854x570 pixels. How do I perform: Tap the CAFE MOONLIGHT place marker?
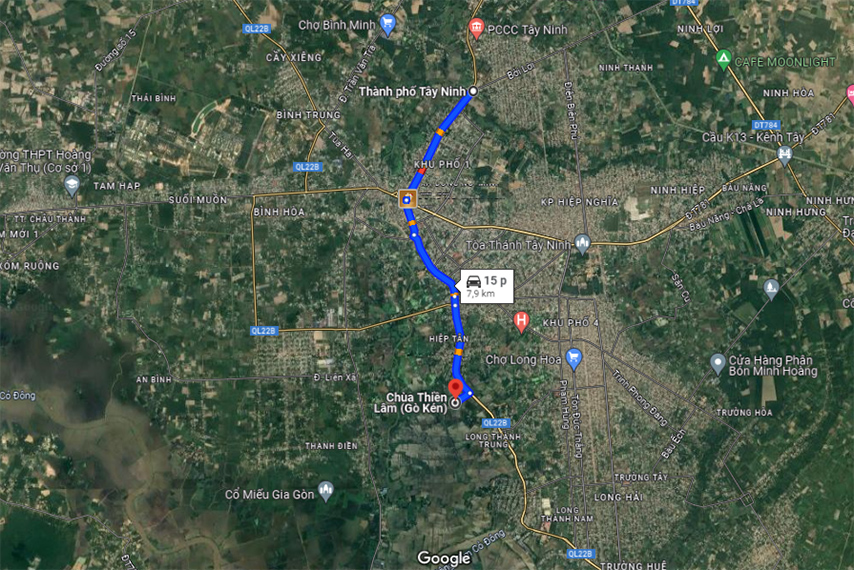(723, 61)
